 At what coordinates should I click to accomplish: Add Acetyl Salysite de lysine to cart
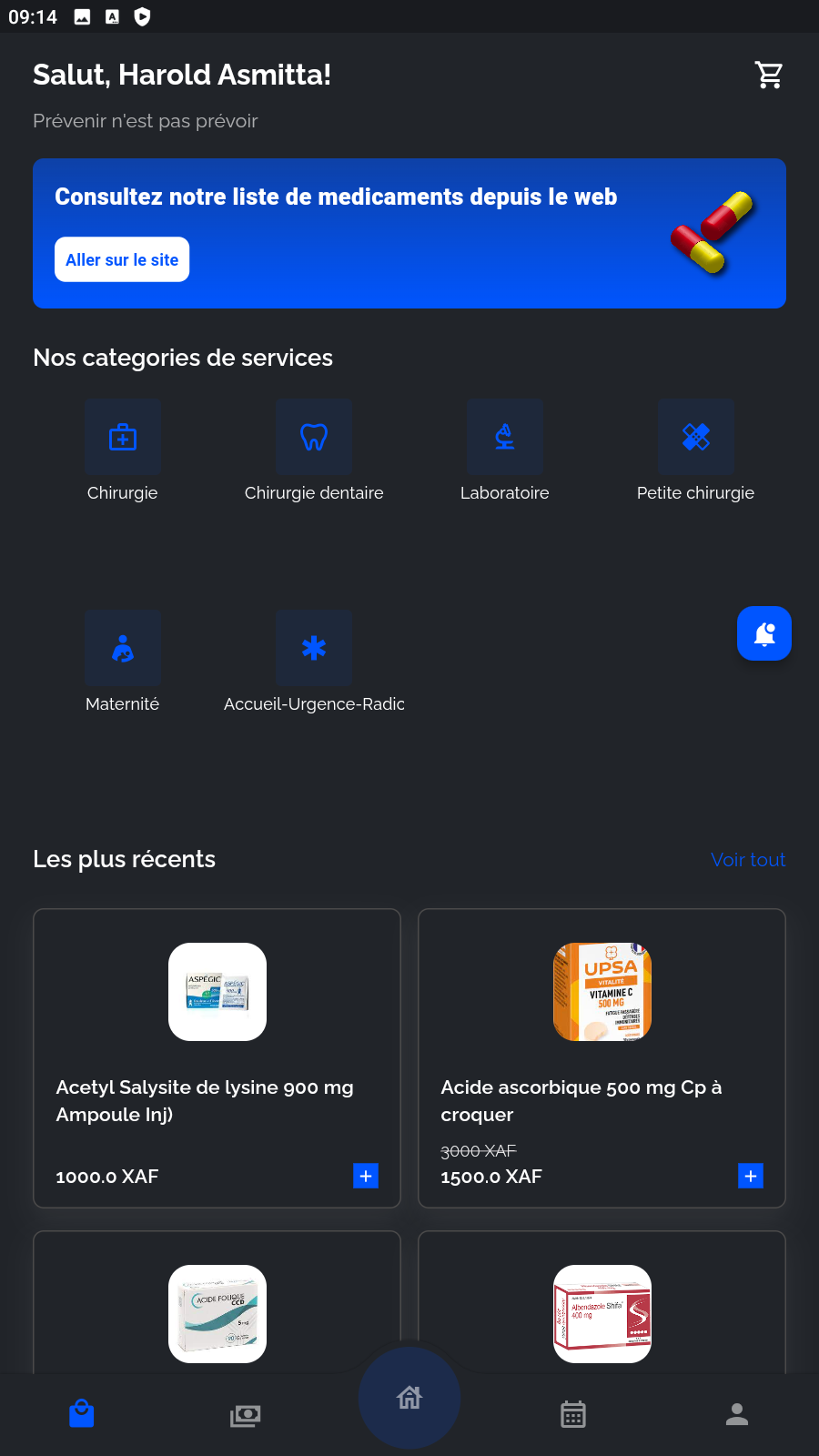click(366, 1176)
